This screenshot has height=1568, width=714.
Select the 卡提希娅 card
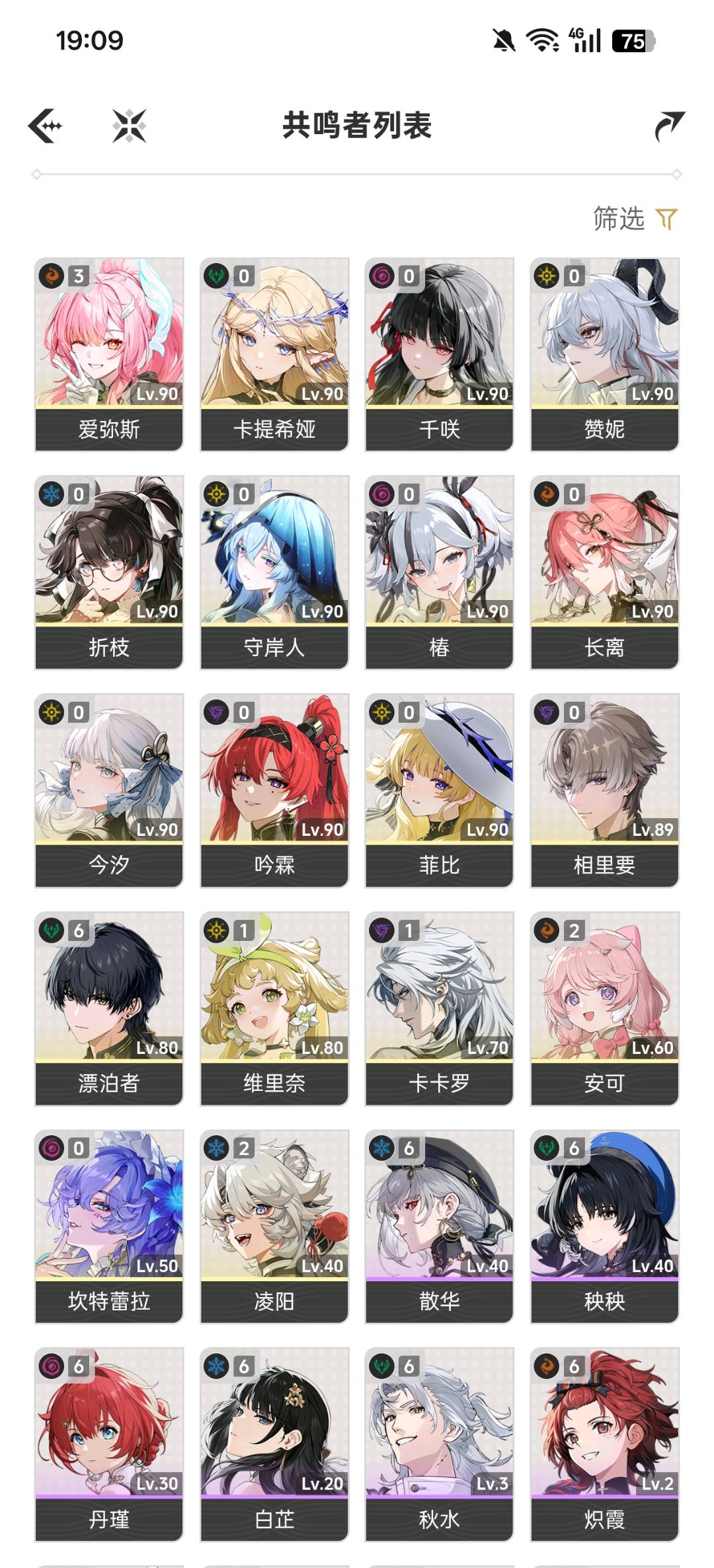(x=274, y=354)
